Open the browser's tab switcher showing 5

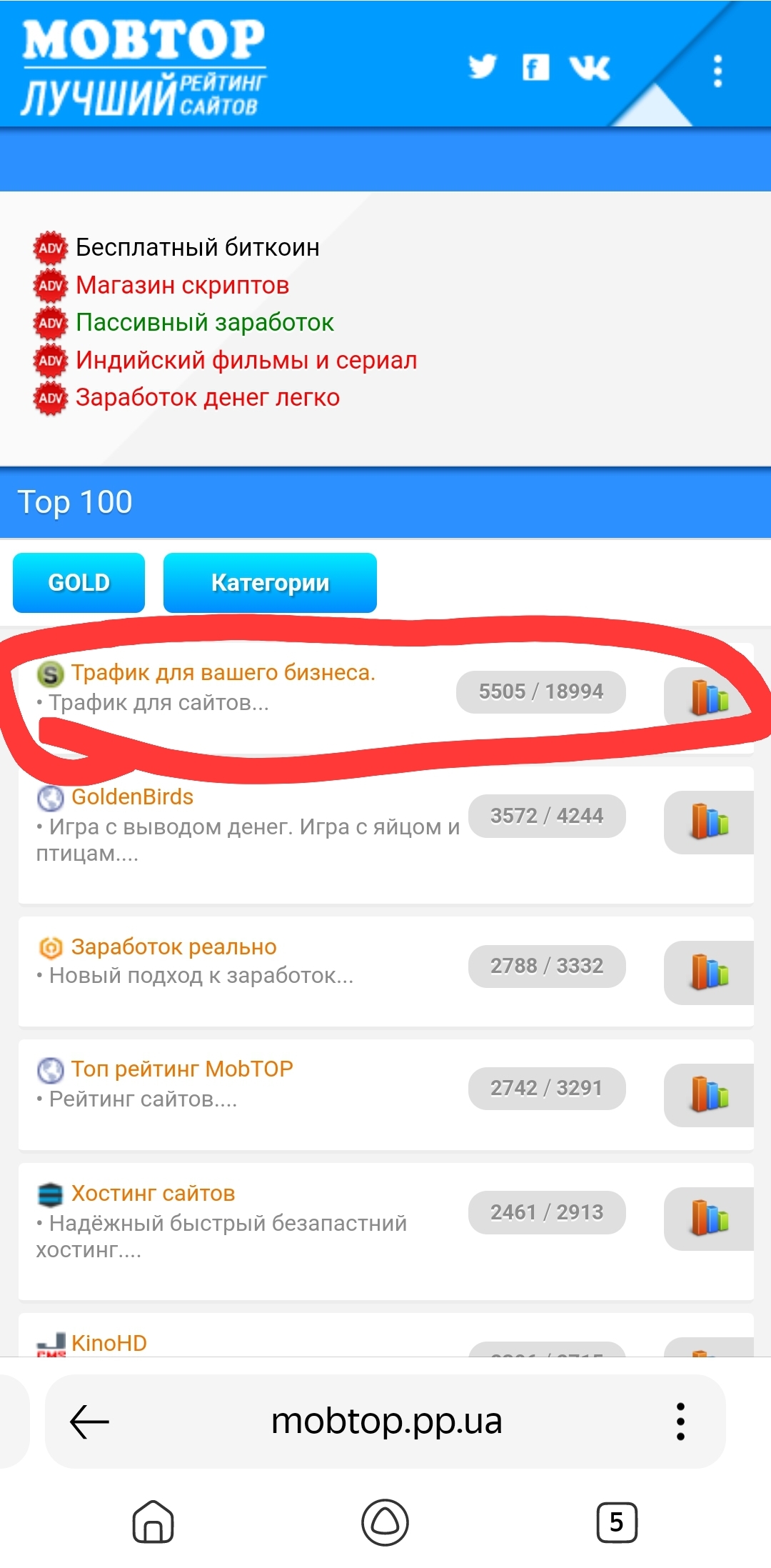tap(616, 1522)
